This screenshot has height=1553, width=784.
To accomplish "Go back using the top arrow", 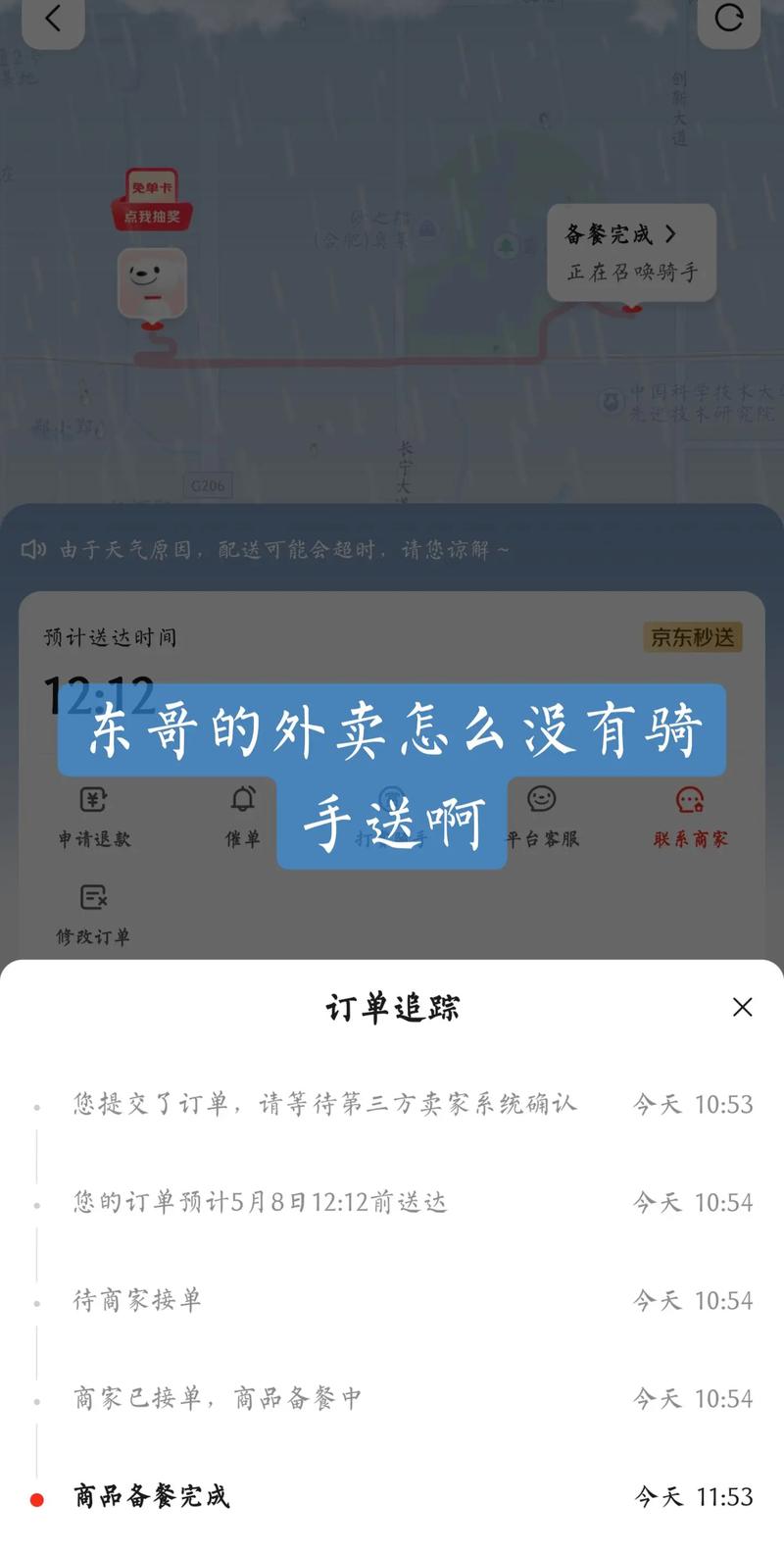I will 53,19.
